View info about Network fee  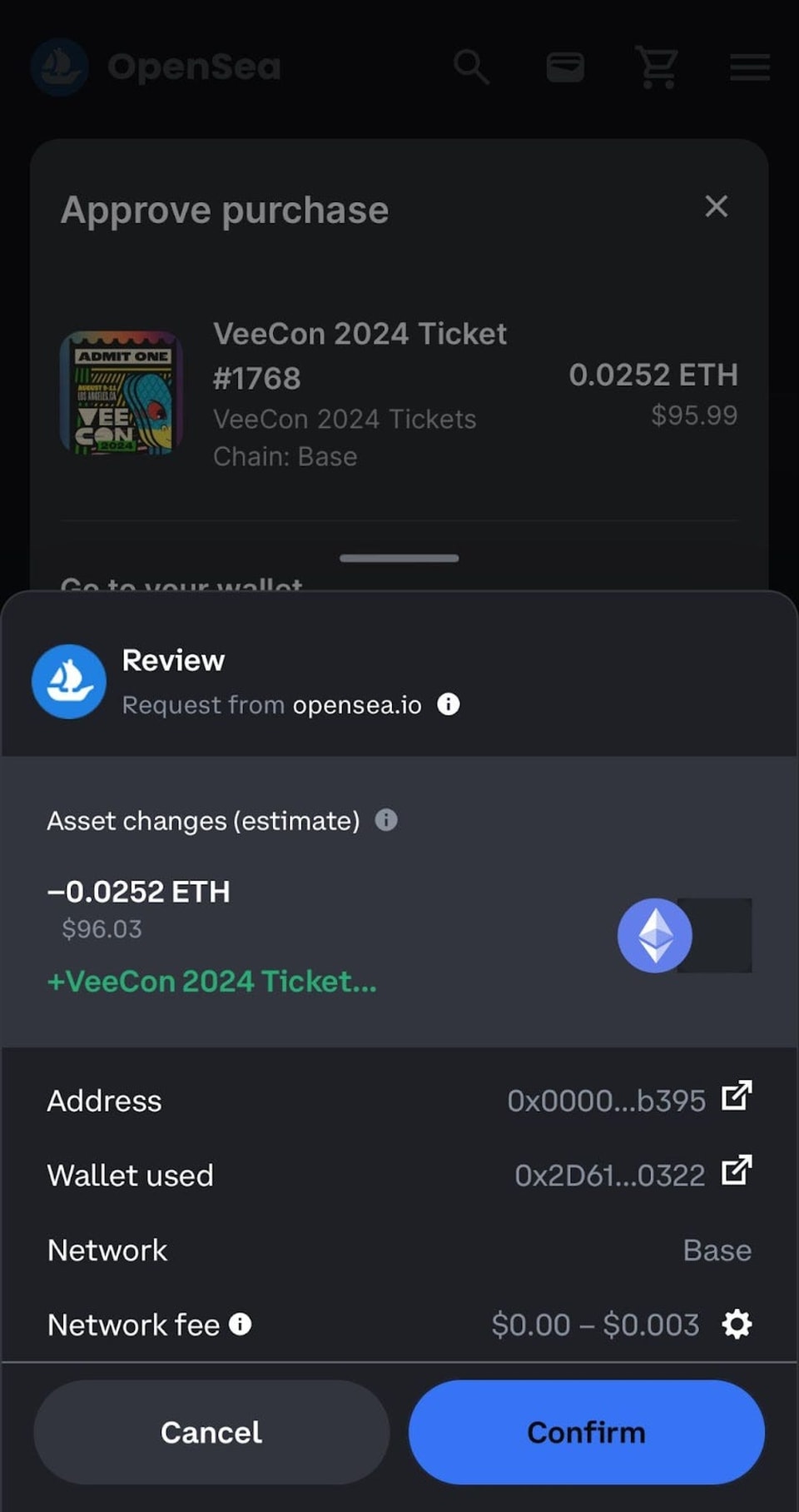tap(241, 1324)
